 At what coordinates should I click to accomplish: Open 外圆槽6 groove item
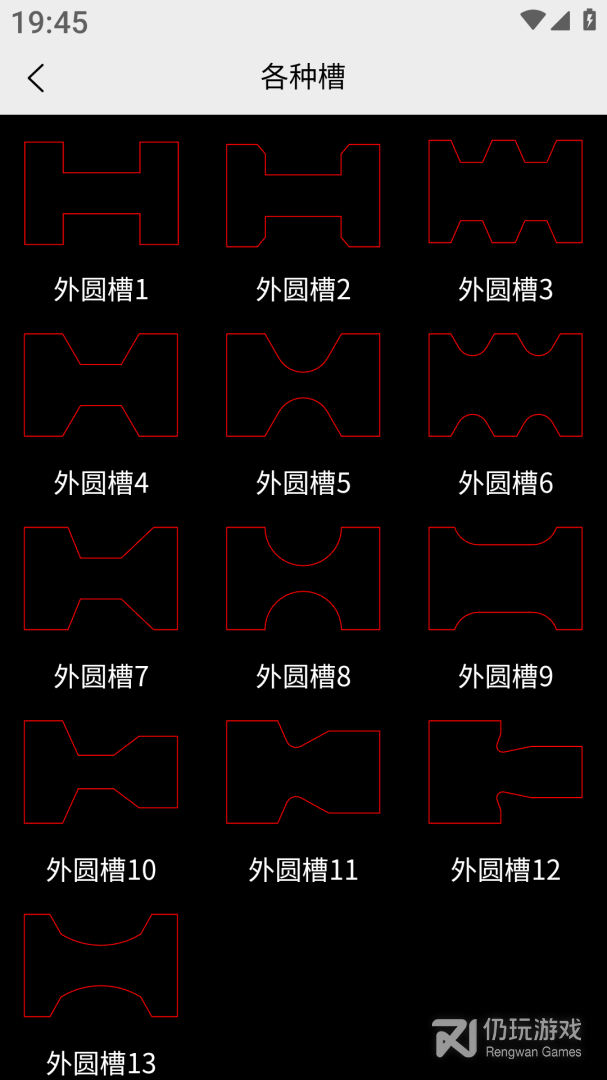(x=505, y=386)
